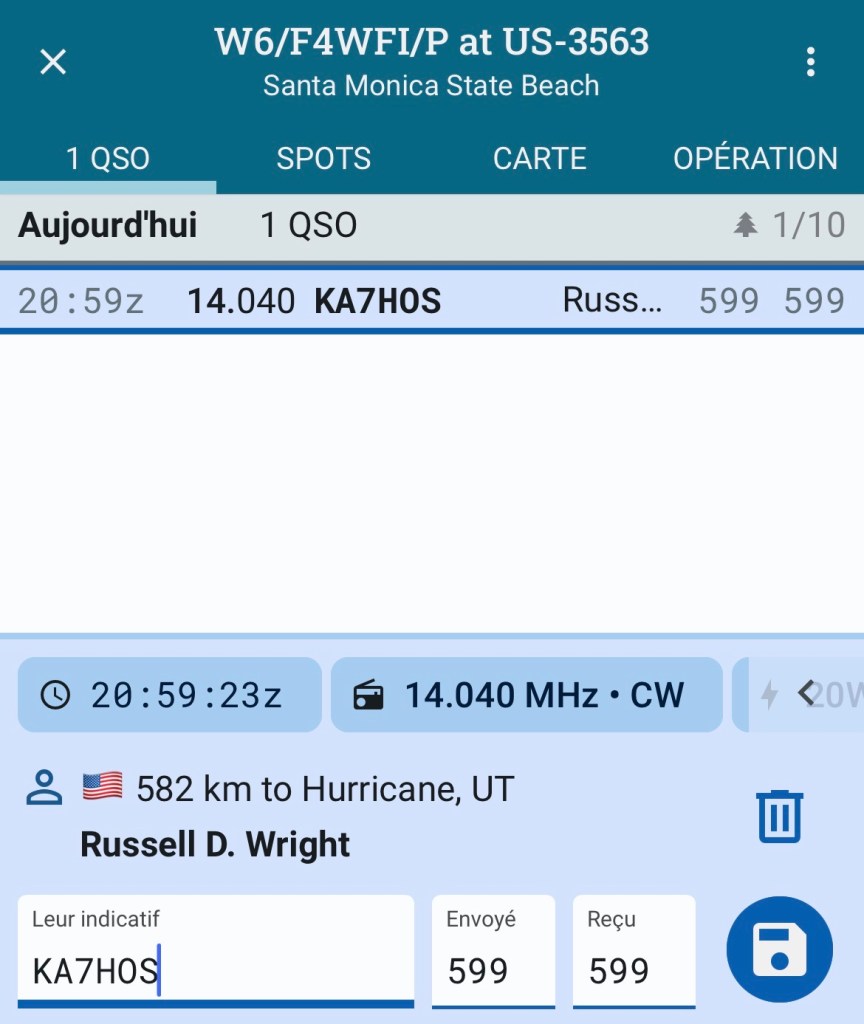Tap the chevron arrow on the power chip
The width and height of the screenshot is (864, 1024).
coord(806,693)
